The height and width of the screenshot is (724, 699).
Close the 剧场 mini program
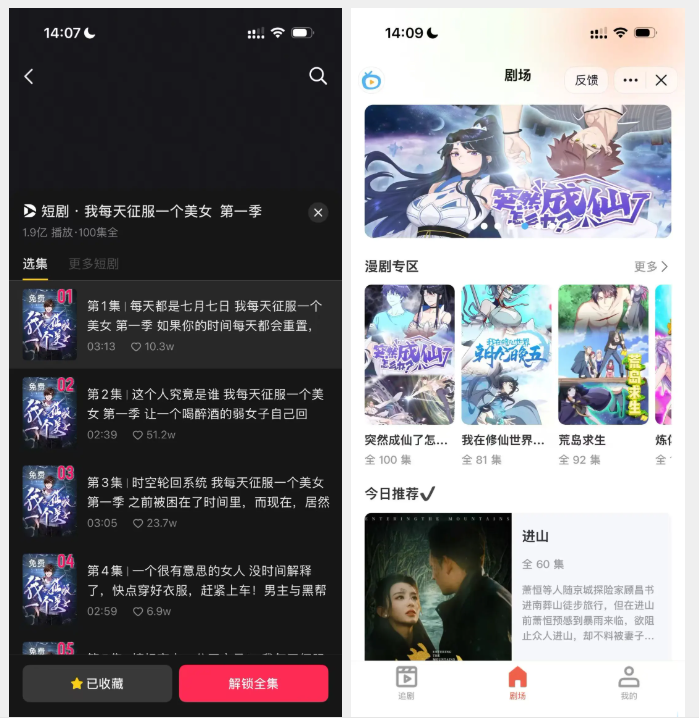pyautogui.click(x=661, y=80)
